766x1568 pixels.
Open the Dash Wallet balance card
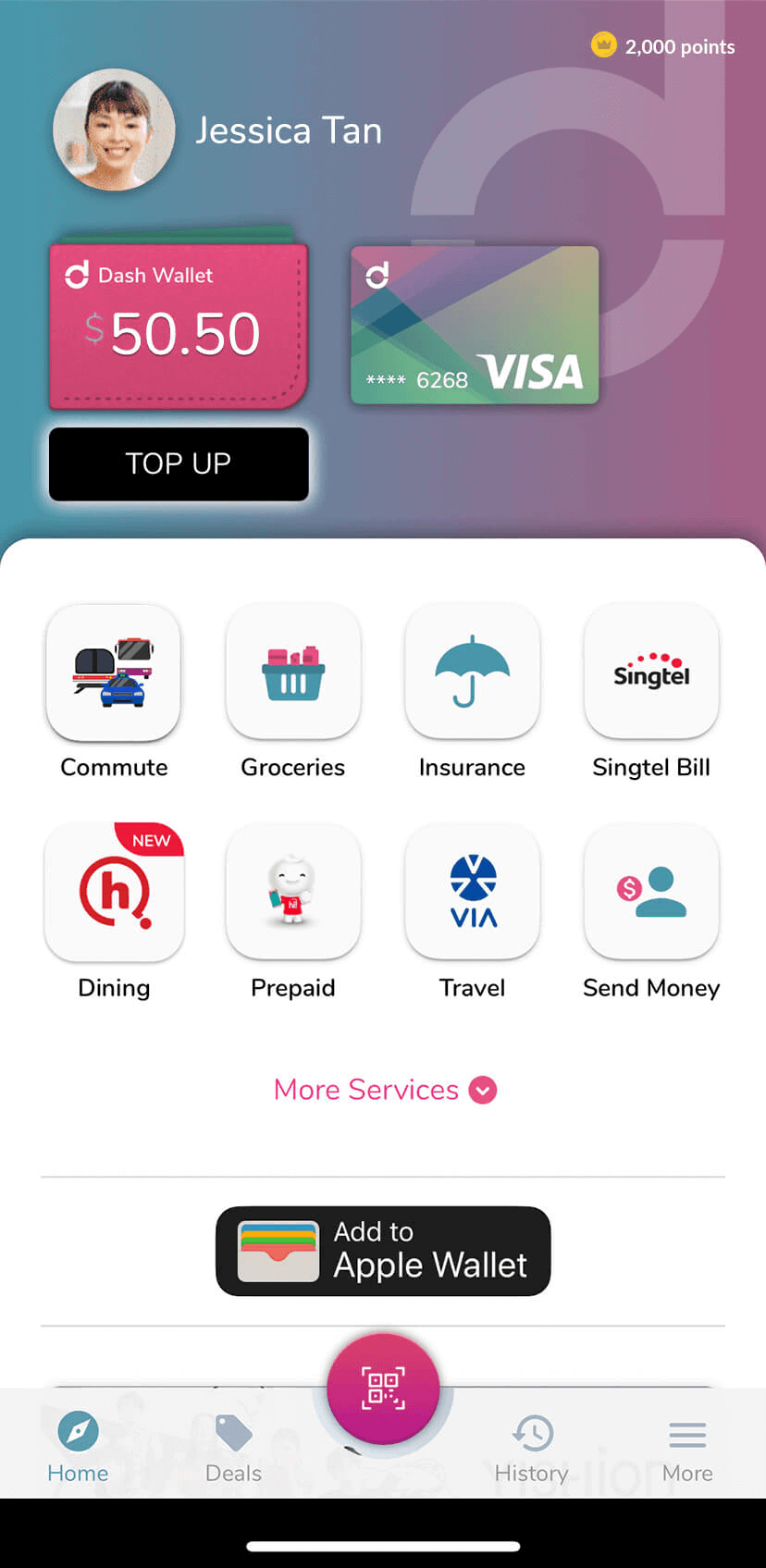pos(179,325)
